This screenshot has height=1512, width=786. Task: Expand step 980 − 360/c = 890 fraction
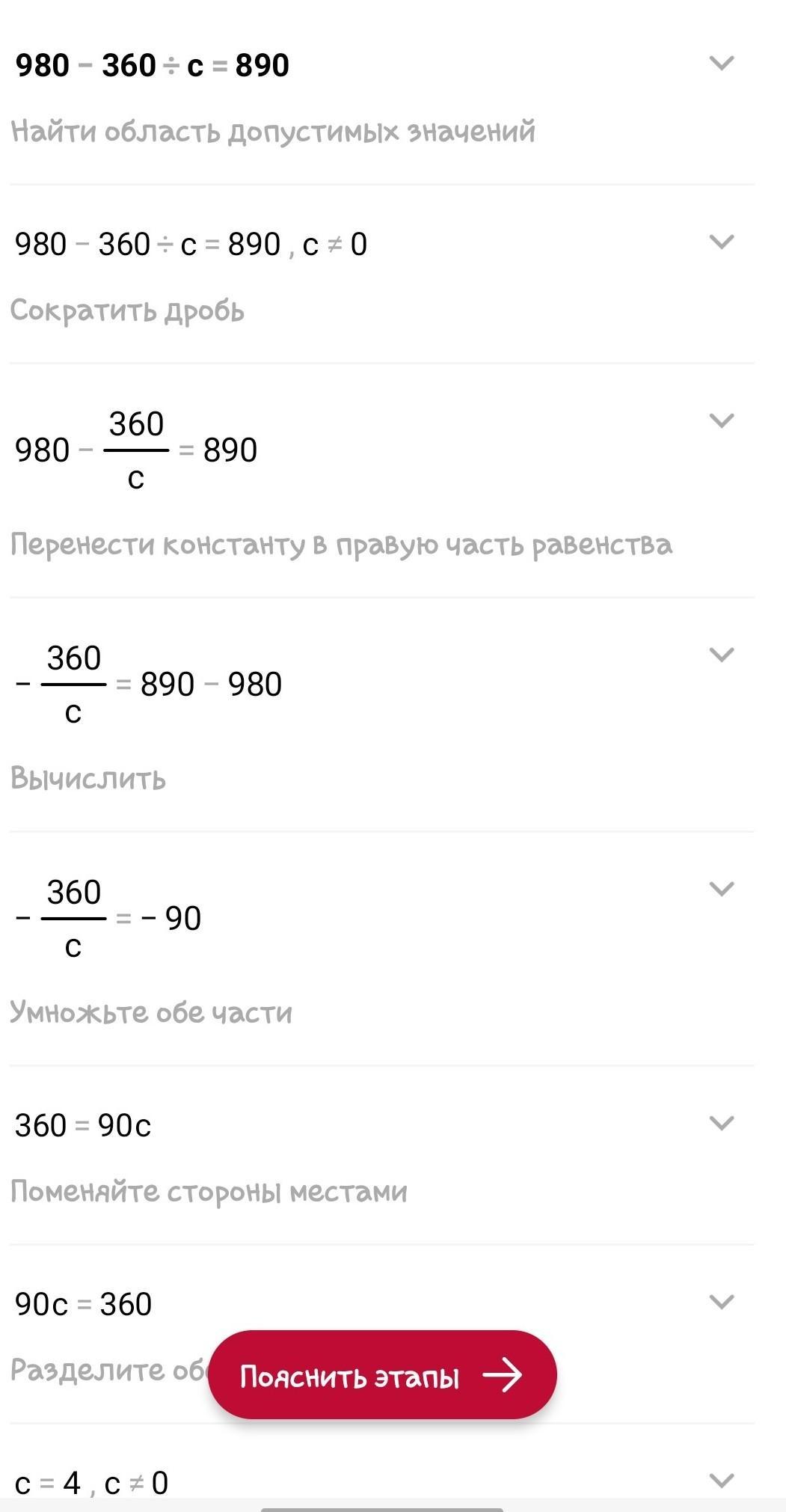click(721, 421)
